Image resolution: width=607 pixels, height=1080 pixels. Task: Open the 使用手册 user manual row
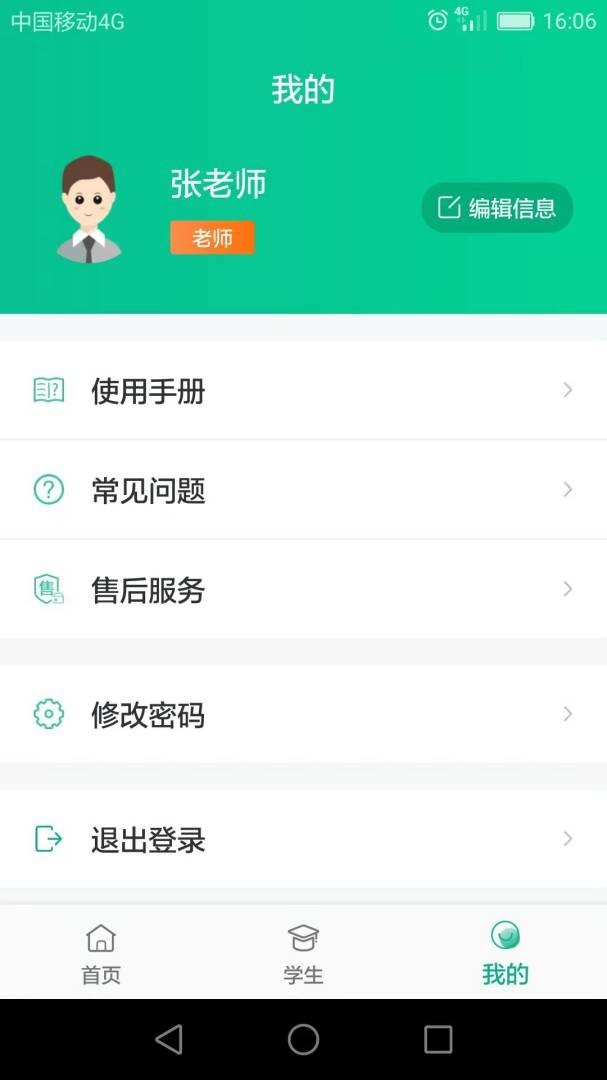pos(303,390)
